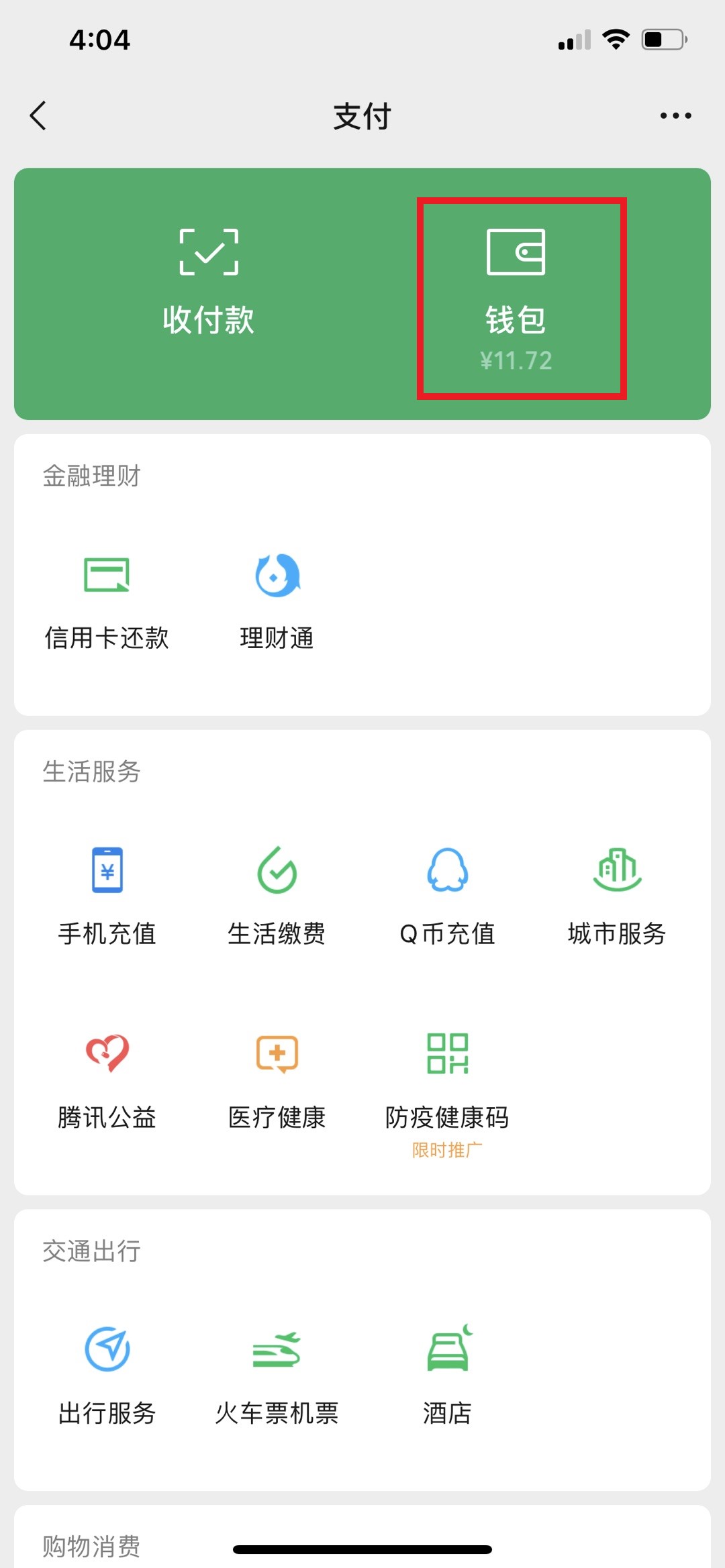This screenshot has width=725, height=1568.
Task: Tap 火车票机票
Action: click(x=277, y=1377)
